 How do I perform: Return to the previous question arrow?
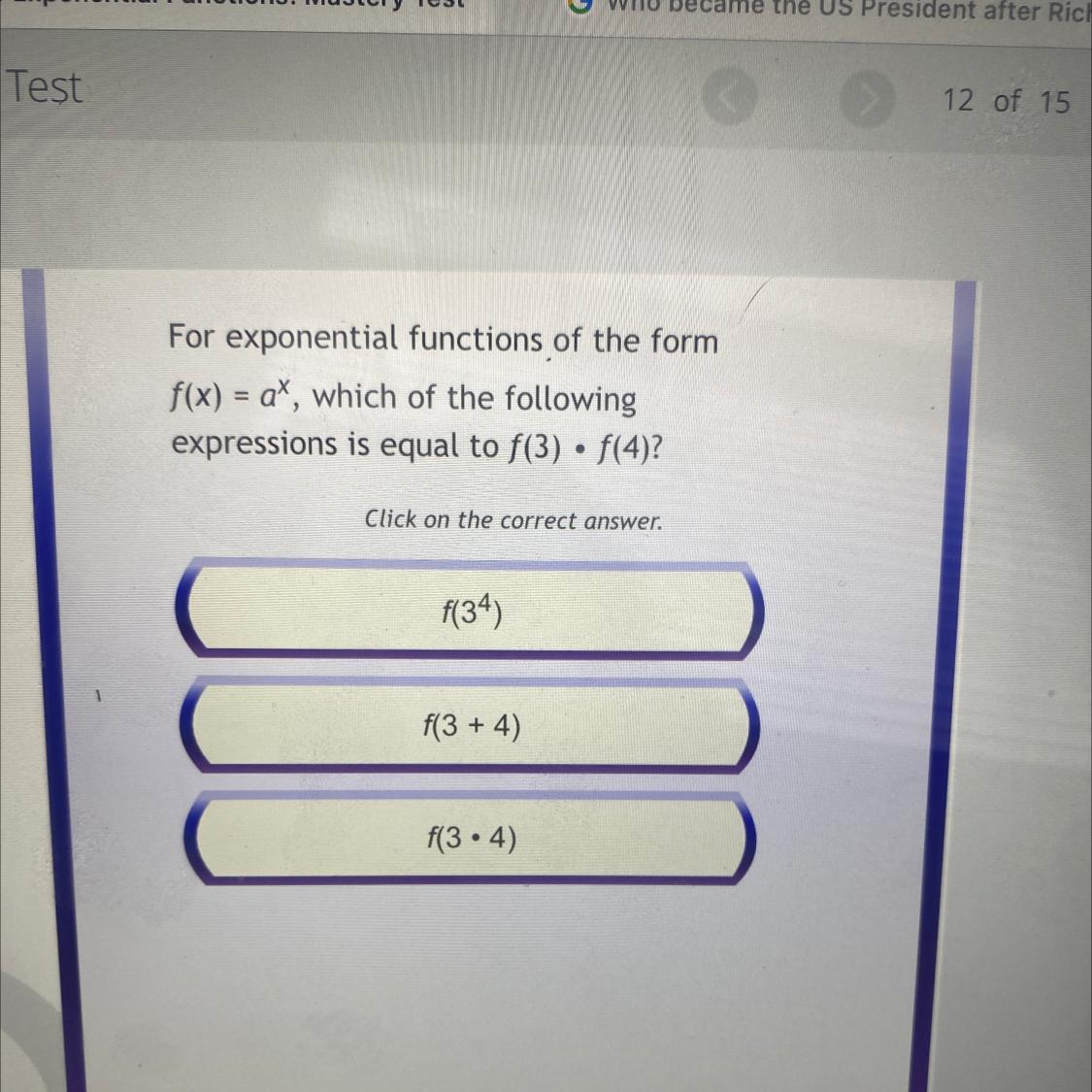[730, 98]
